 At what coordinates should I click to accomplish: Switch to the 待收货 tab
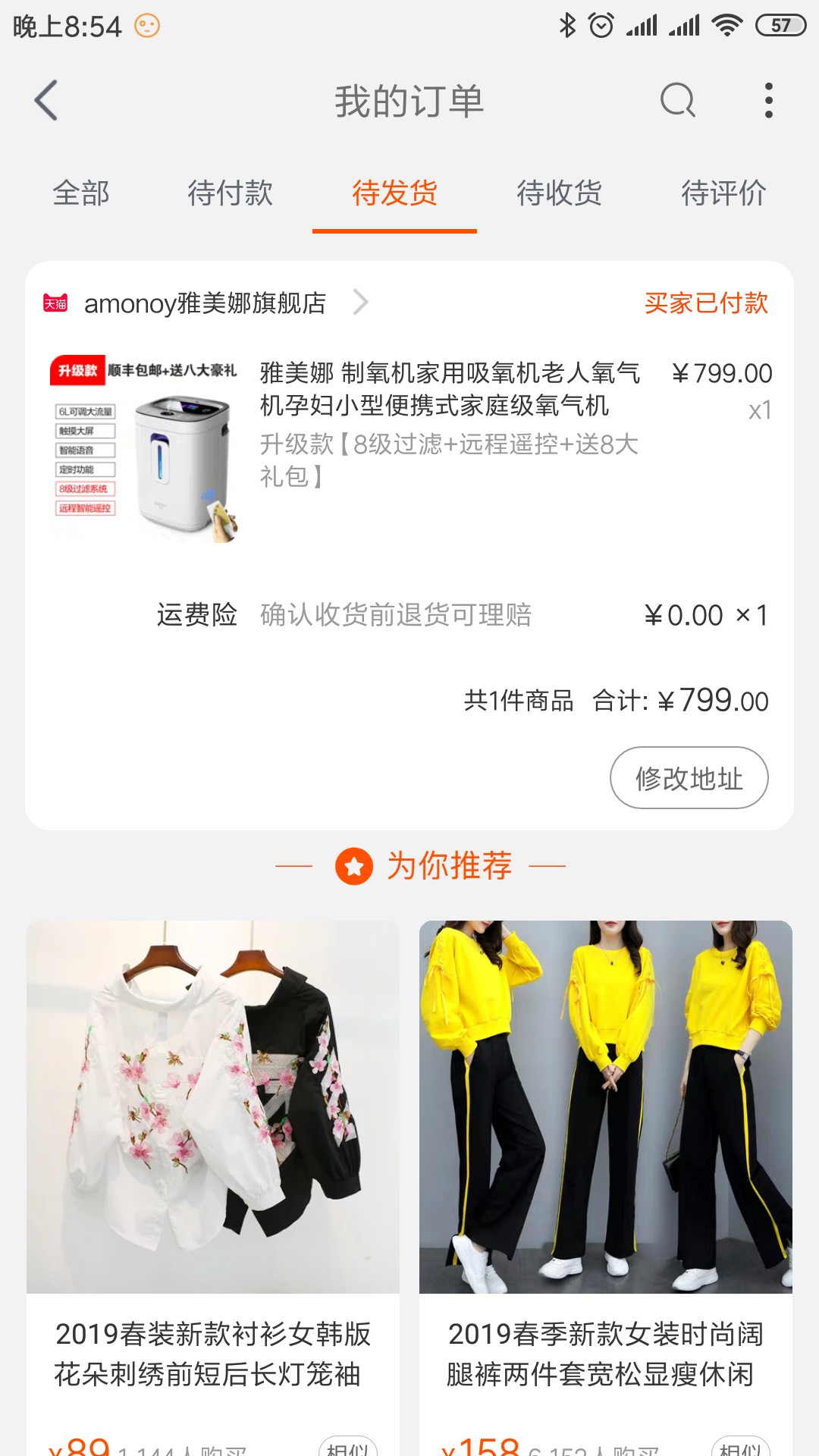[x=559, y=193]
